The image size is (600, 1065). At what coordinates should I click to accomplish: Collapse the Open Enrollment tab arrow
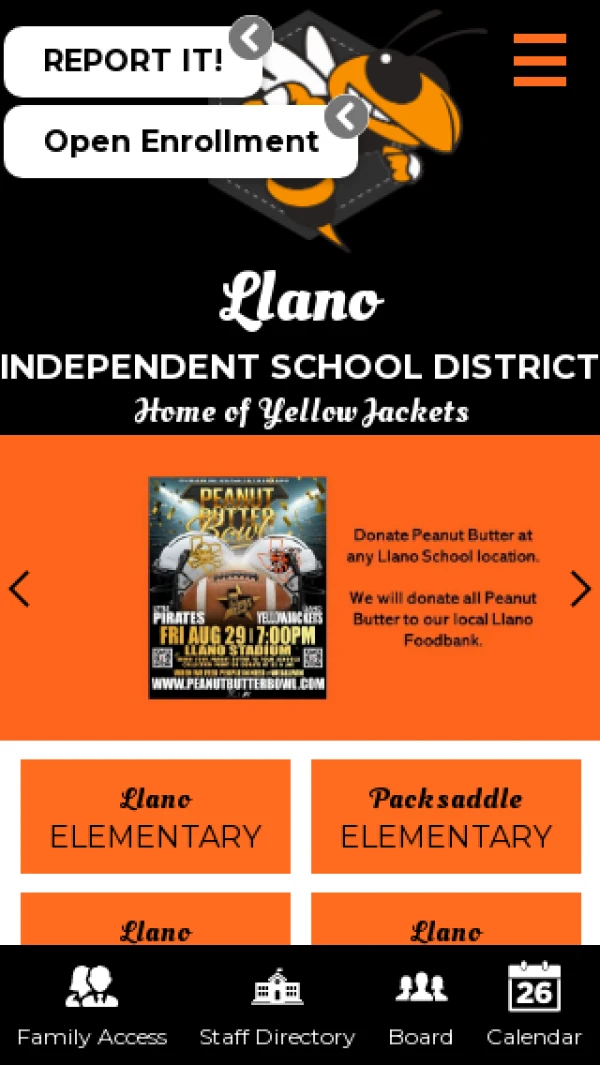pos(346,117)
